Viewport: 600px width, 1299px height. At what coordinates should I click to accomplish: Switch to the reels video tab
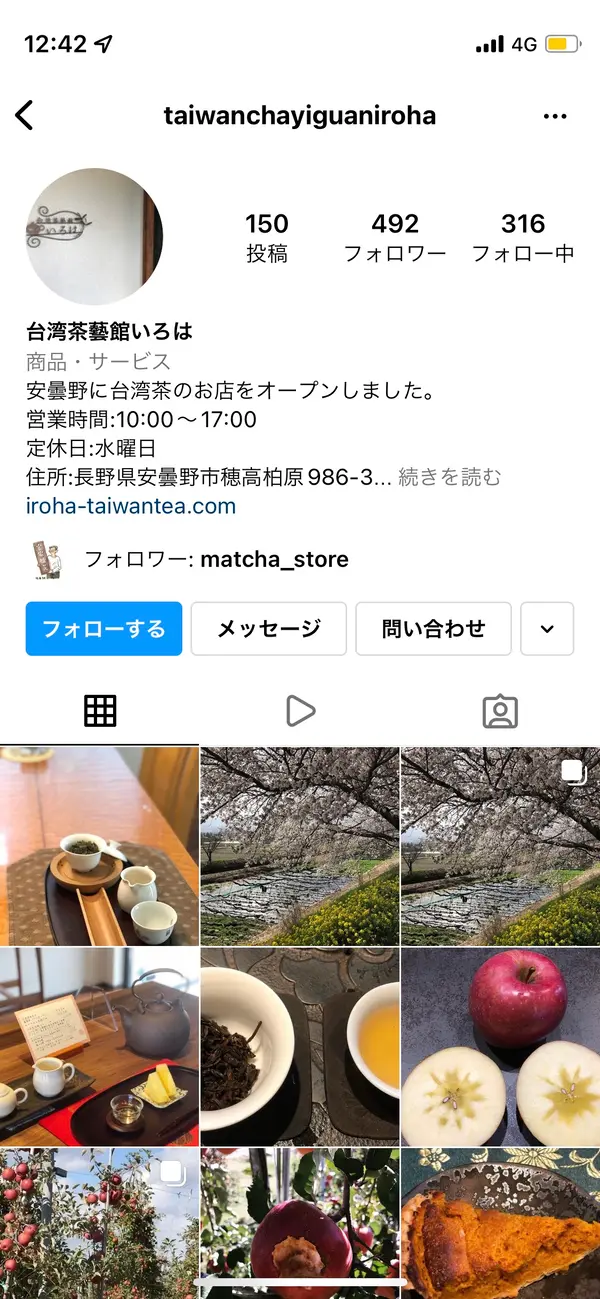[300, 711]
